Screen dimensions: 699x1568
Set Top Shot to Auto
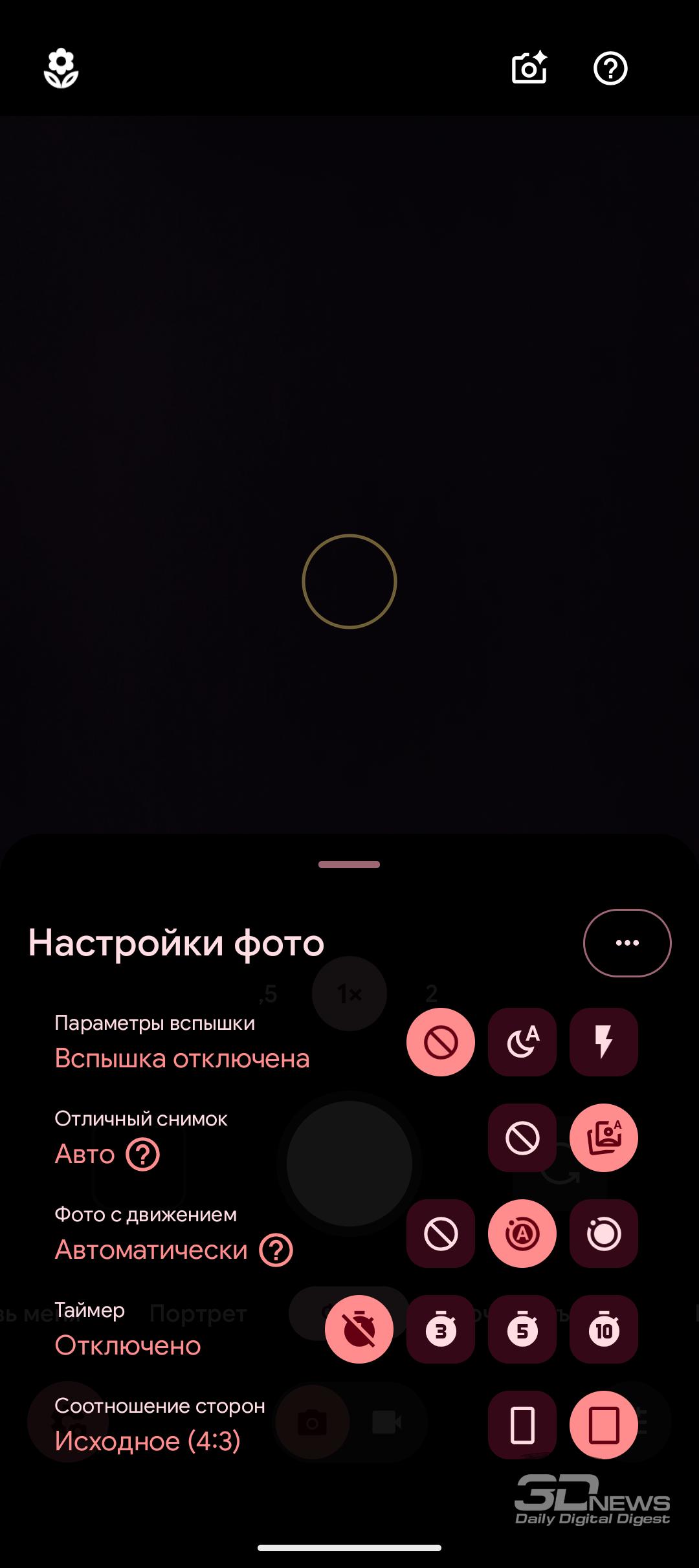coord(604,1138)
